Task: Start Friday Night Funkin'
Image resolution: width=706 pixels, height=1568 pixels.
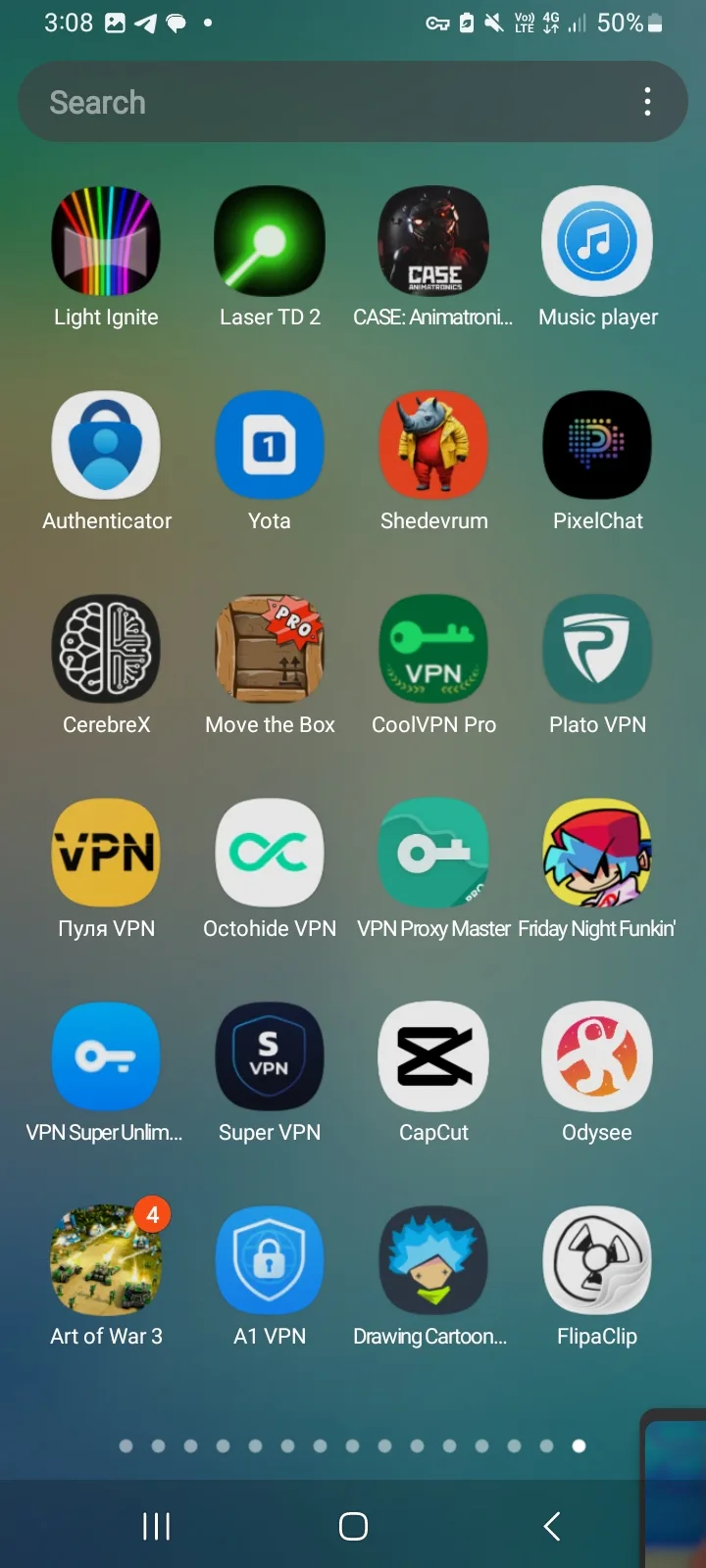Action: click(597, 853)
